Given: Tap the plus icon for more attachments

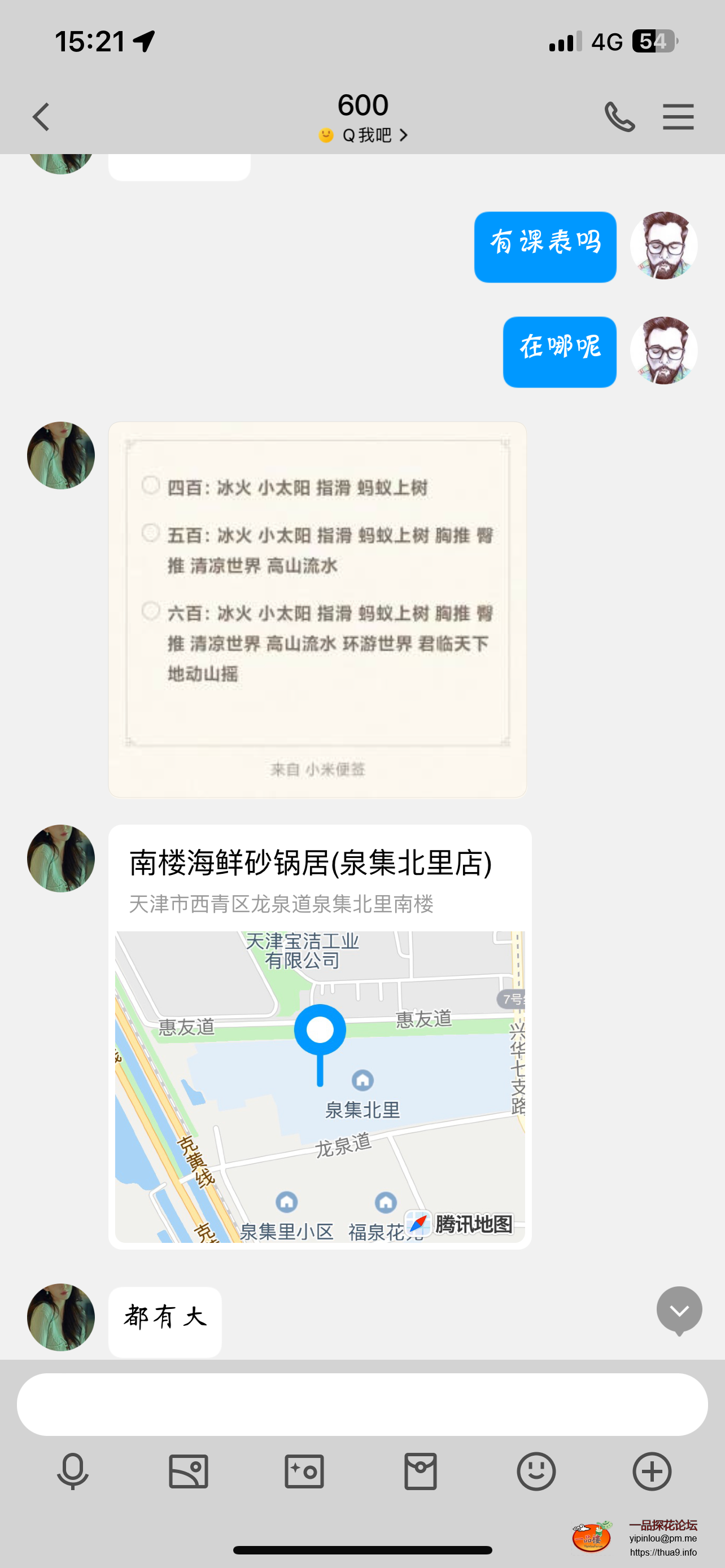Looking at the screenshot, I should point(652,1473).
